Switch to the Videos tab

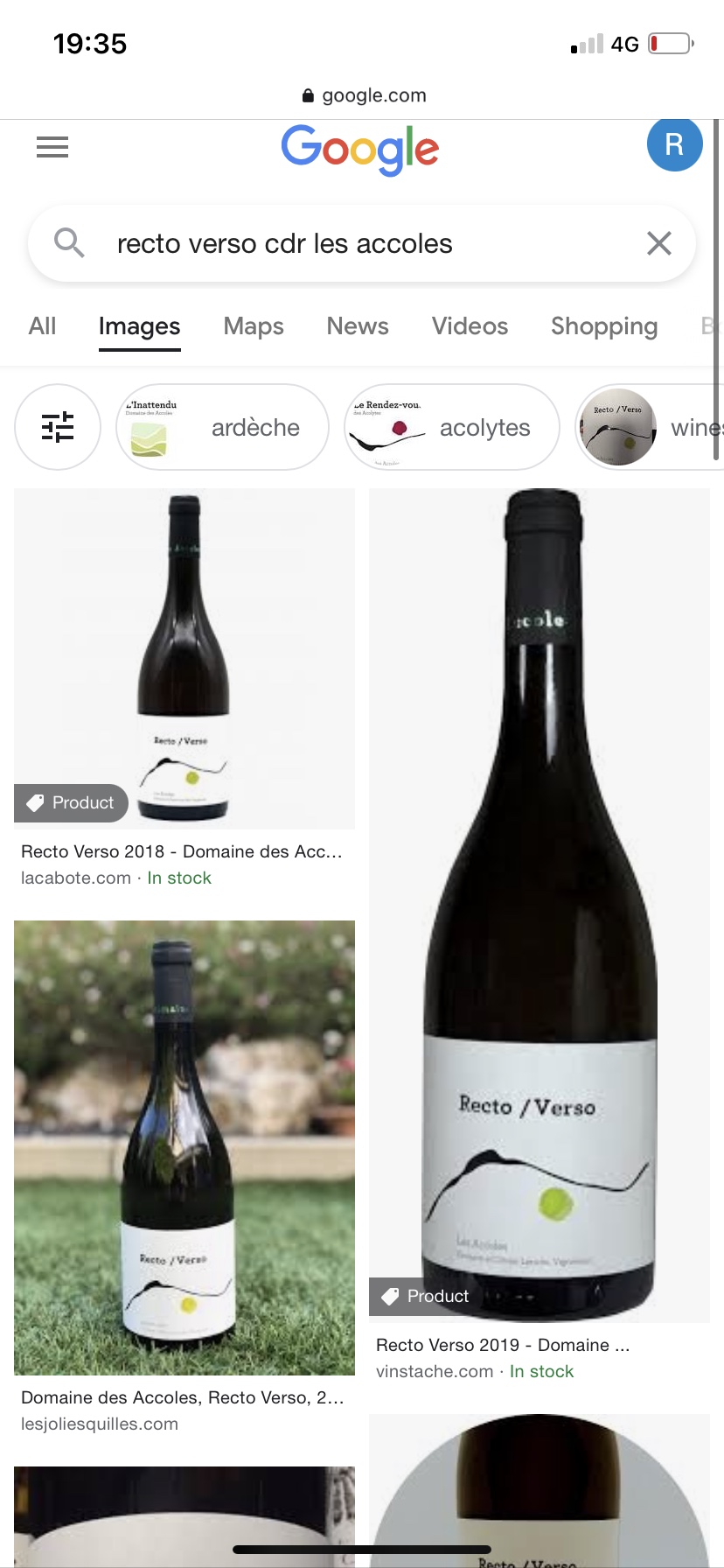[x=470, y=326]
